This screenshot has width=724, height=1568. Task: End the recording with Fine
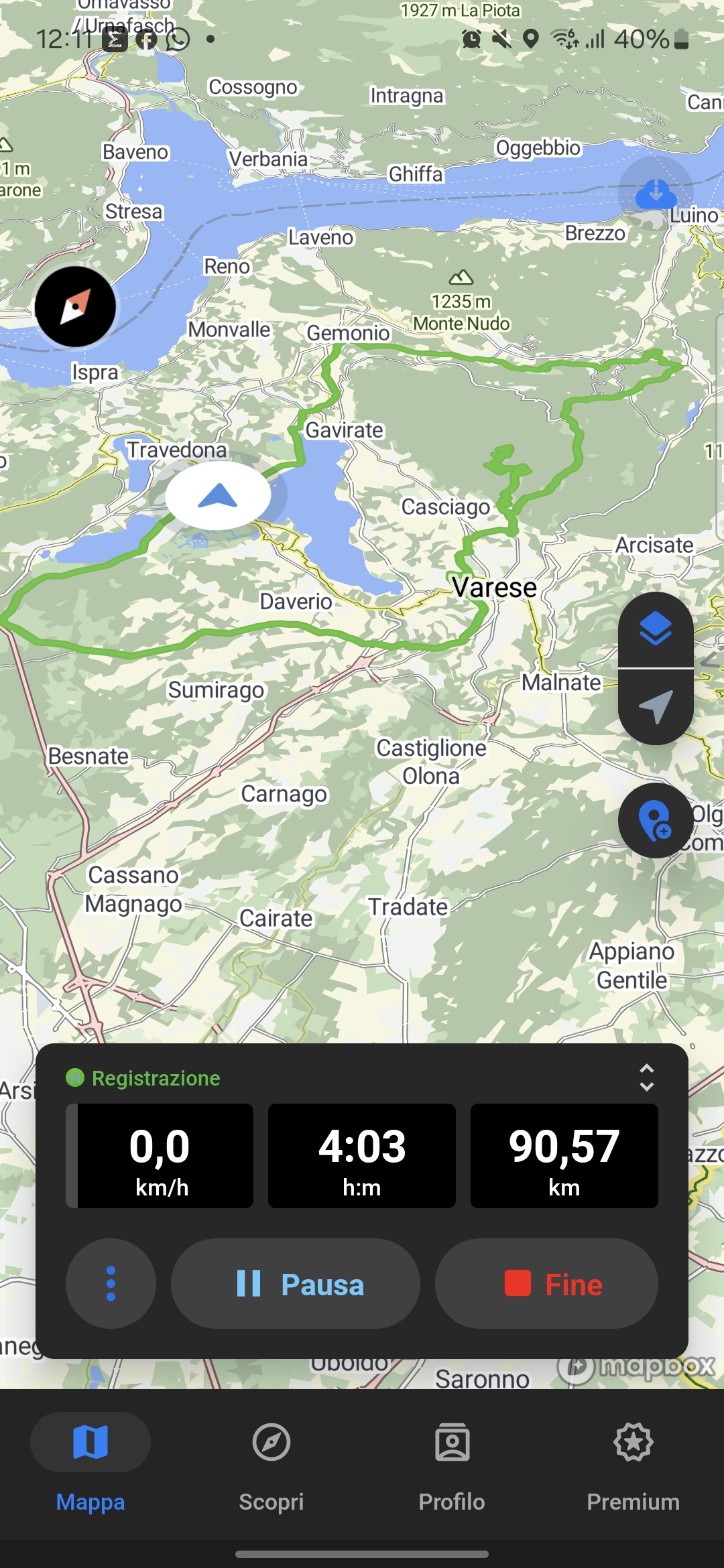546,1283
